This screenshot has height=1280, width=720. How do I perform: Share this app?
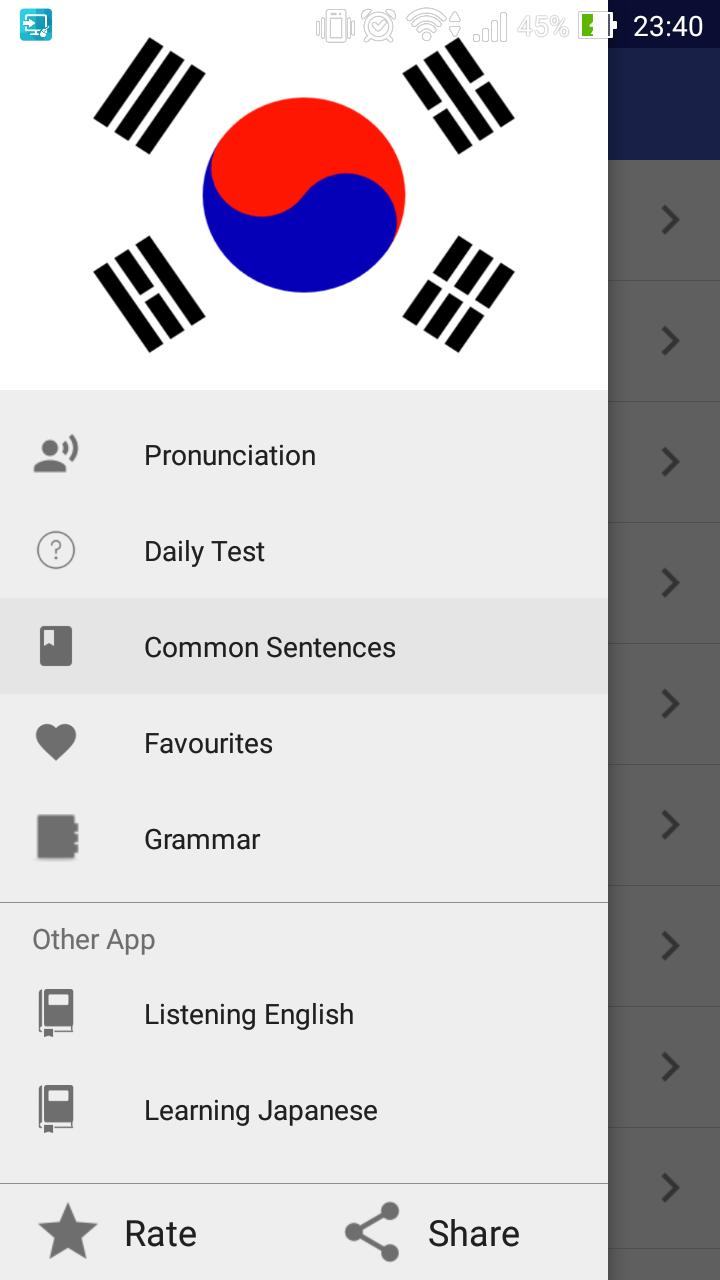point(432,1233)
